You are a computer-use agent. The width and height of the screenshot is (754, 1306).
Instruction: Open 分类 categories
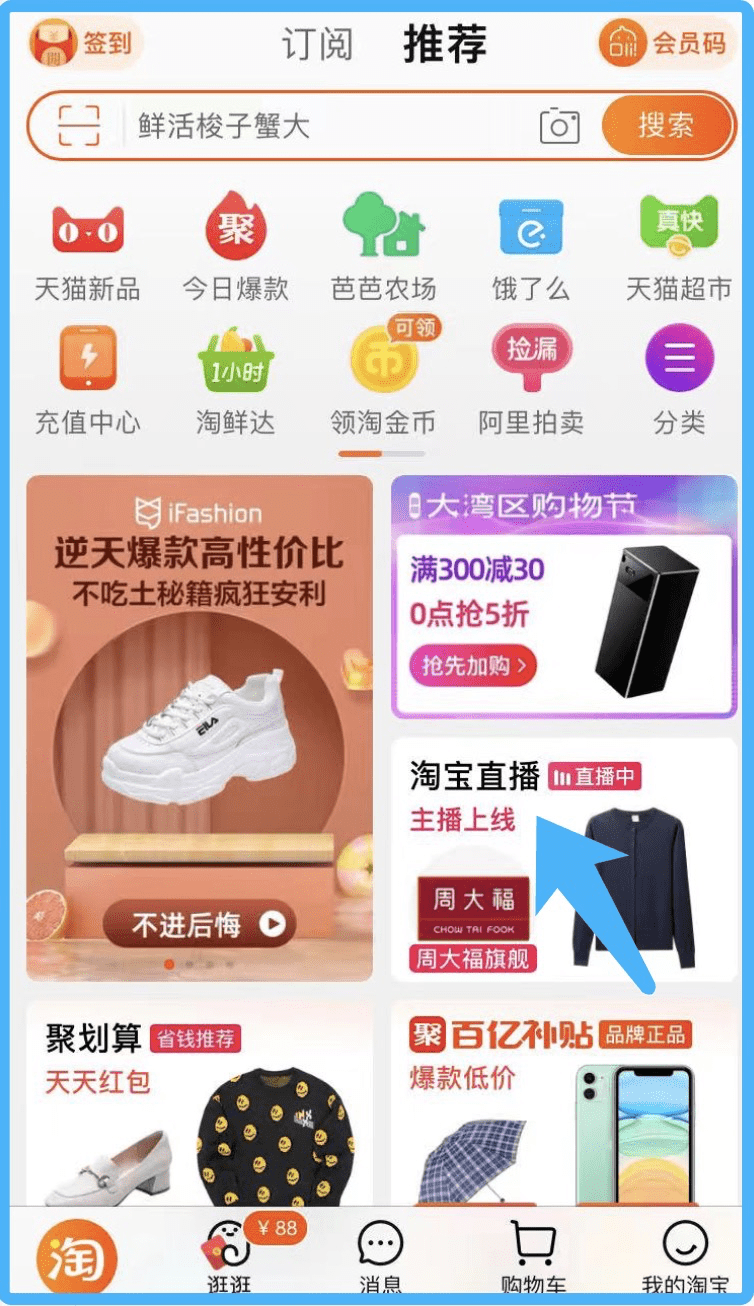(x=678, y=380)
